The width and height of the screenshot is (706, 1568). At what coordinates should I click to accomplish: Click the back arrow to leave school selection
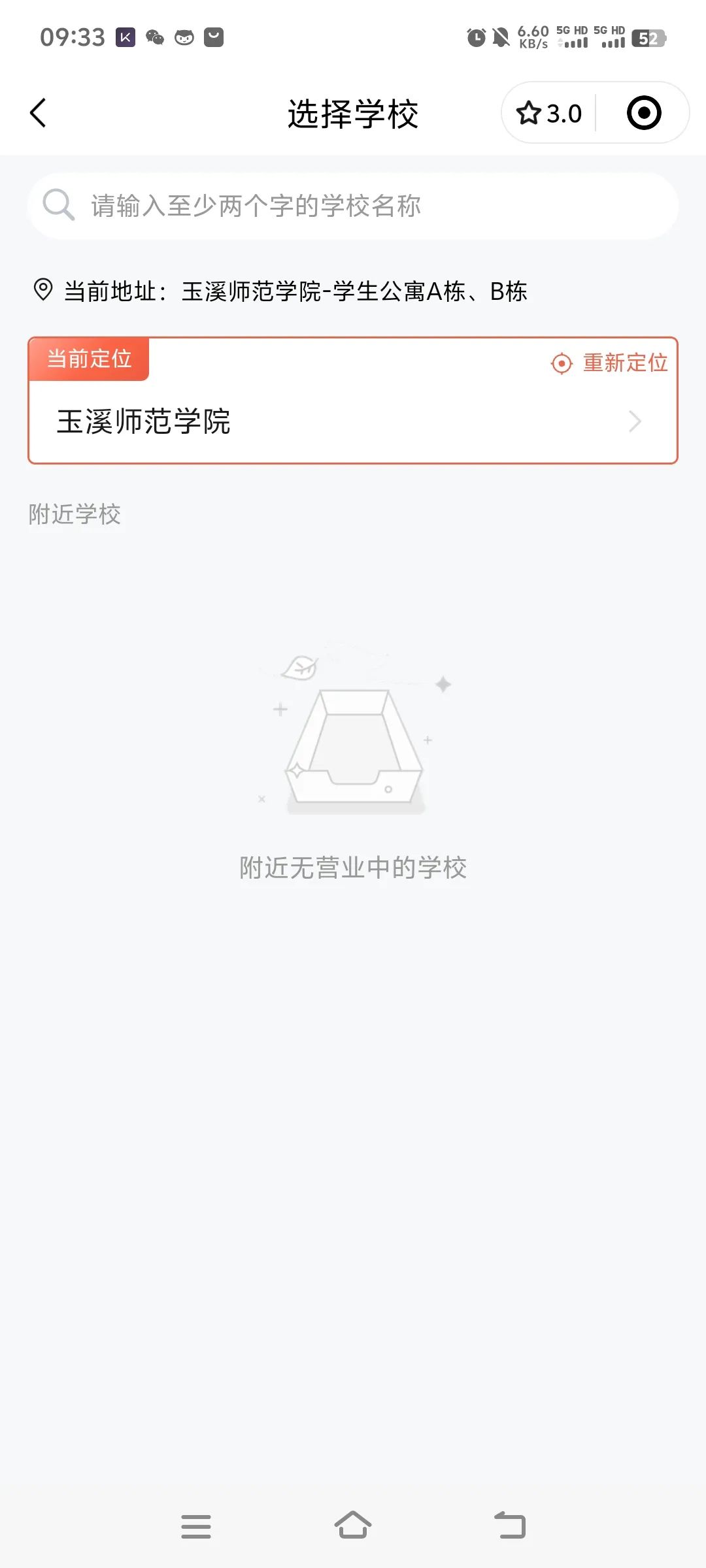37,112
